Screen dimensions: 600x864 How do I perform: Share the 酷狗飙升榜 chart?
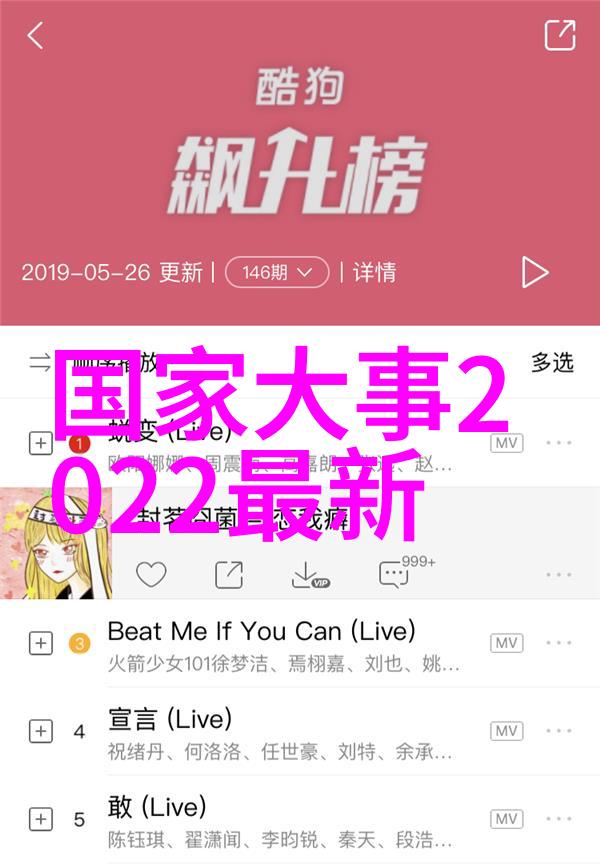pyautogui.click(x=559, y=36)
